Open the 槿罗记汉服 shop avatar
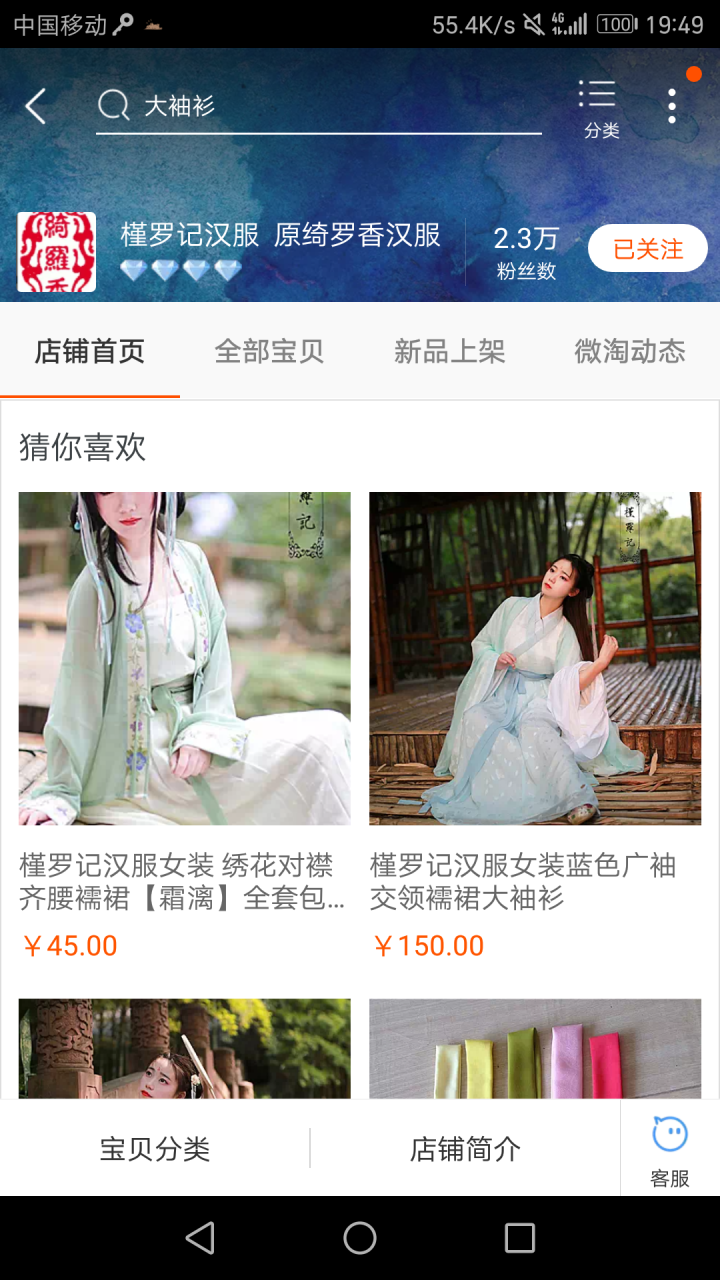Image resolution: width=720 pixels, height=1280 pixels. coord(57,252)
